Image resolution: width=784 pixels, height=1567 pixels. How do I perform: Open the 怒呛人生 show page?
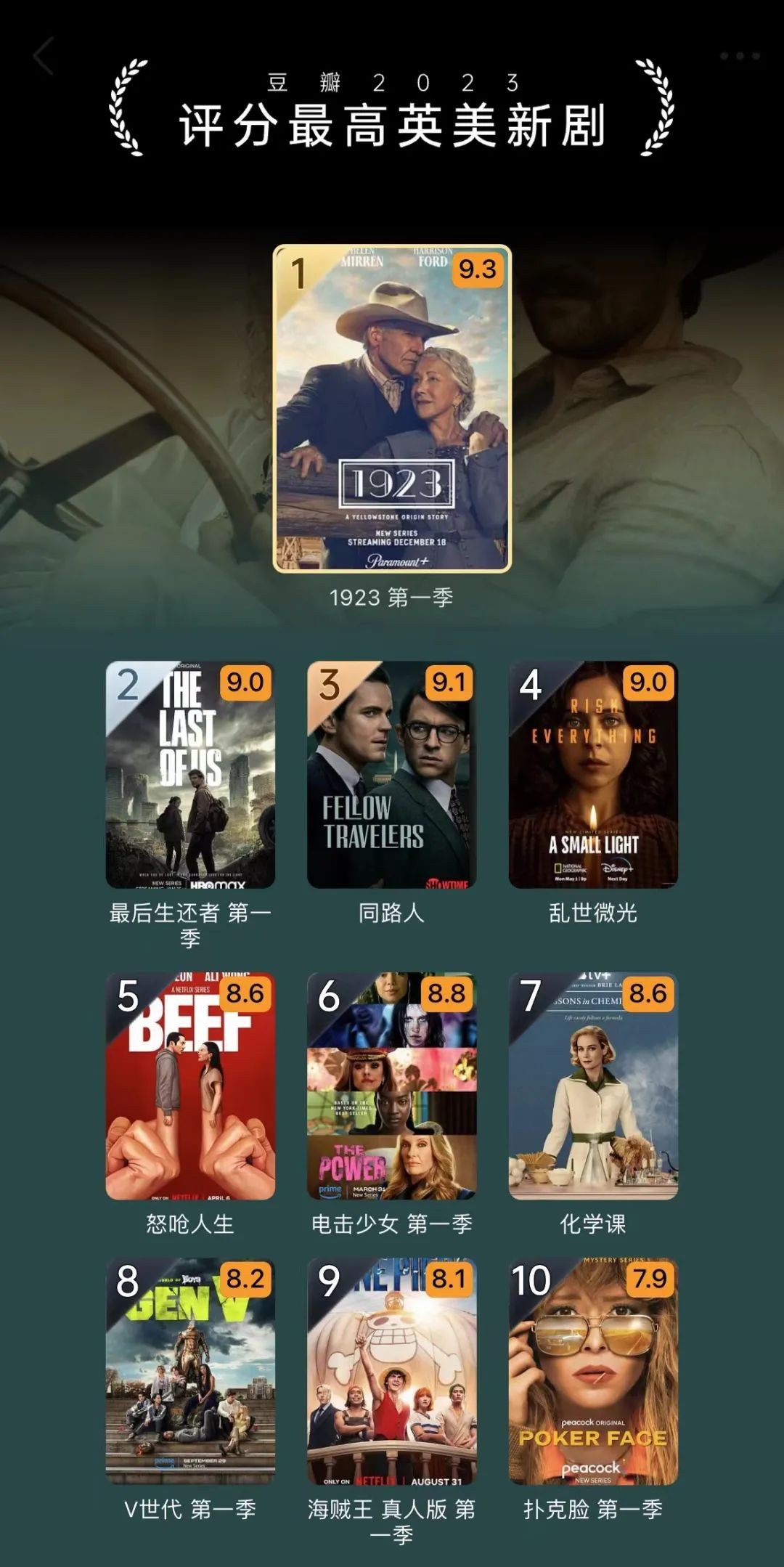coord(190,1086)
